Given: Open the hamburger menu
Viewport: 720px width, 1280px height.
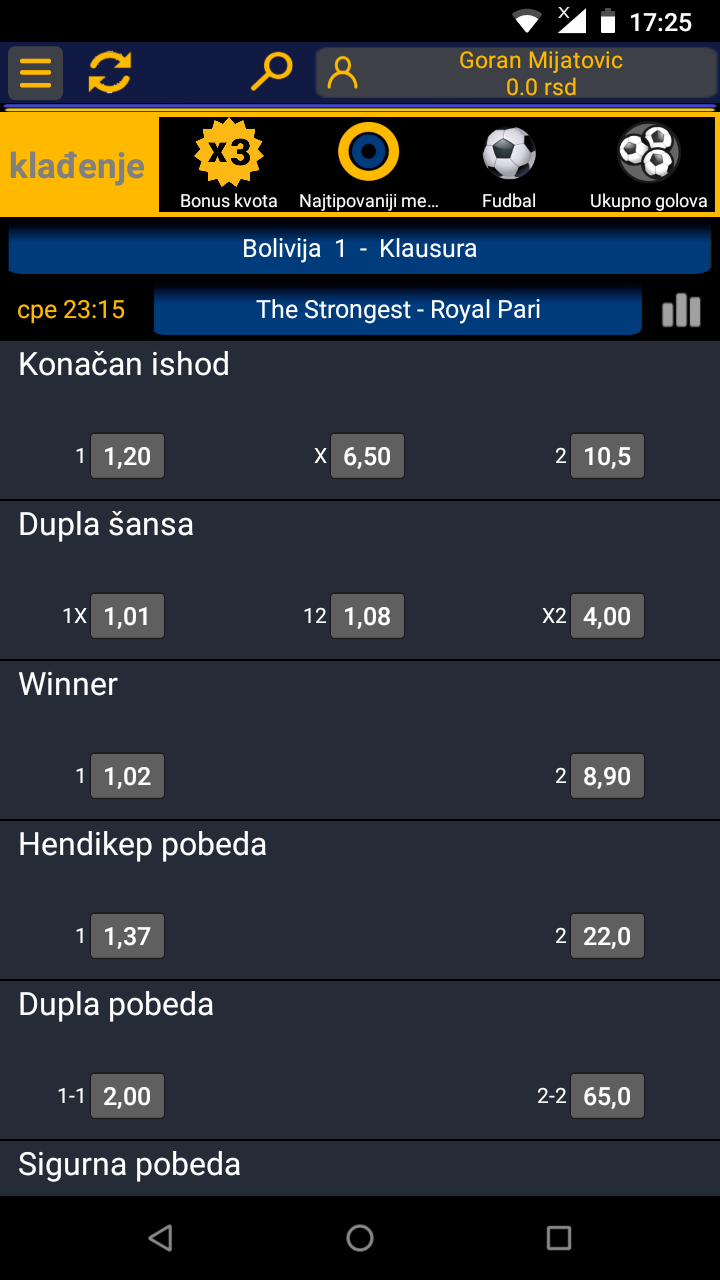Looking at the screenshot, I should [x=36, y=73].
